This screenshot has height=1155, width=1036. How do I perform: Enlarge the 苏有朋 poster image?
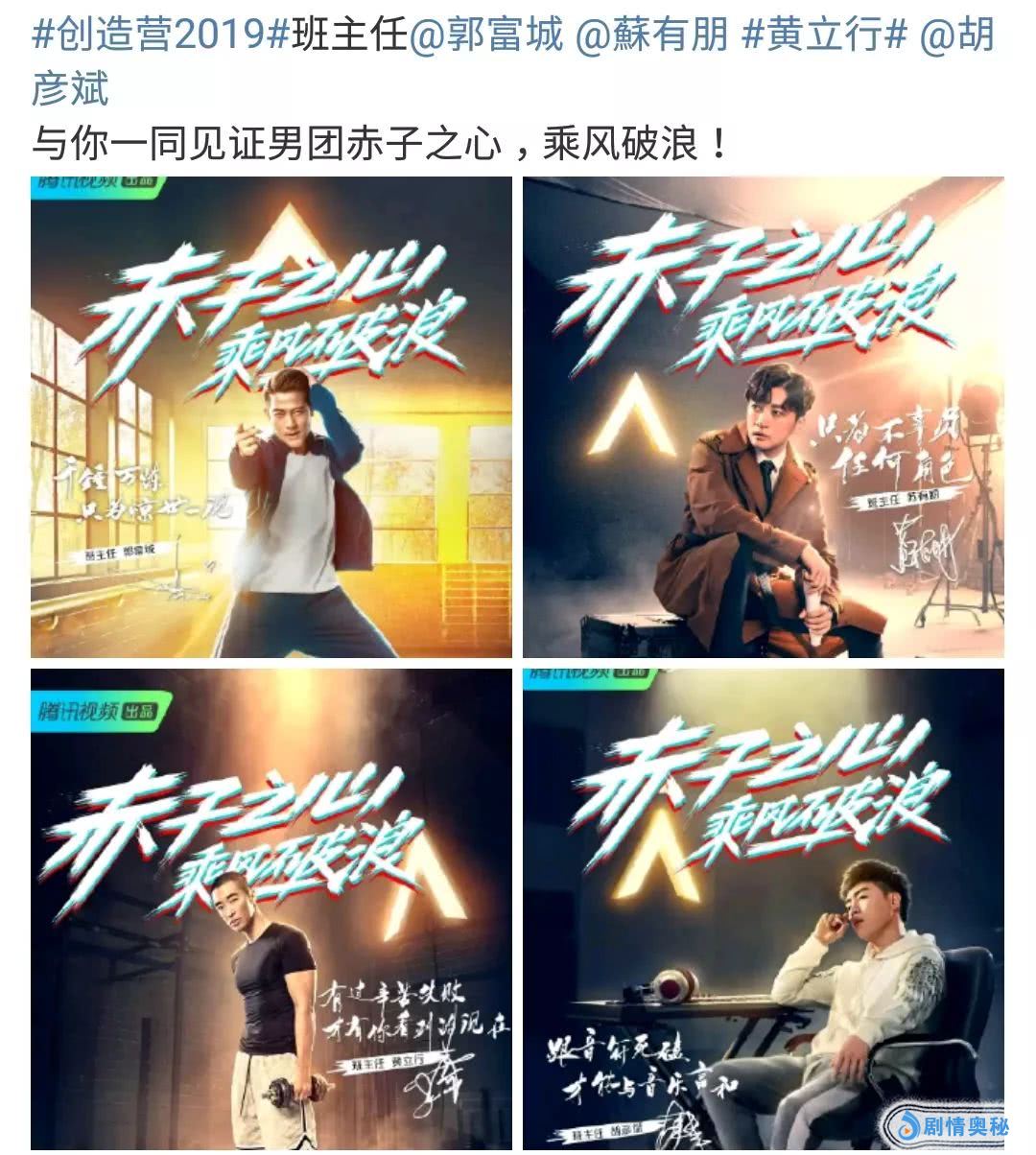(x=763, y=417)
